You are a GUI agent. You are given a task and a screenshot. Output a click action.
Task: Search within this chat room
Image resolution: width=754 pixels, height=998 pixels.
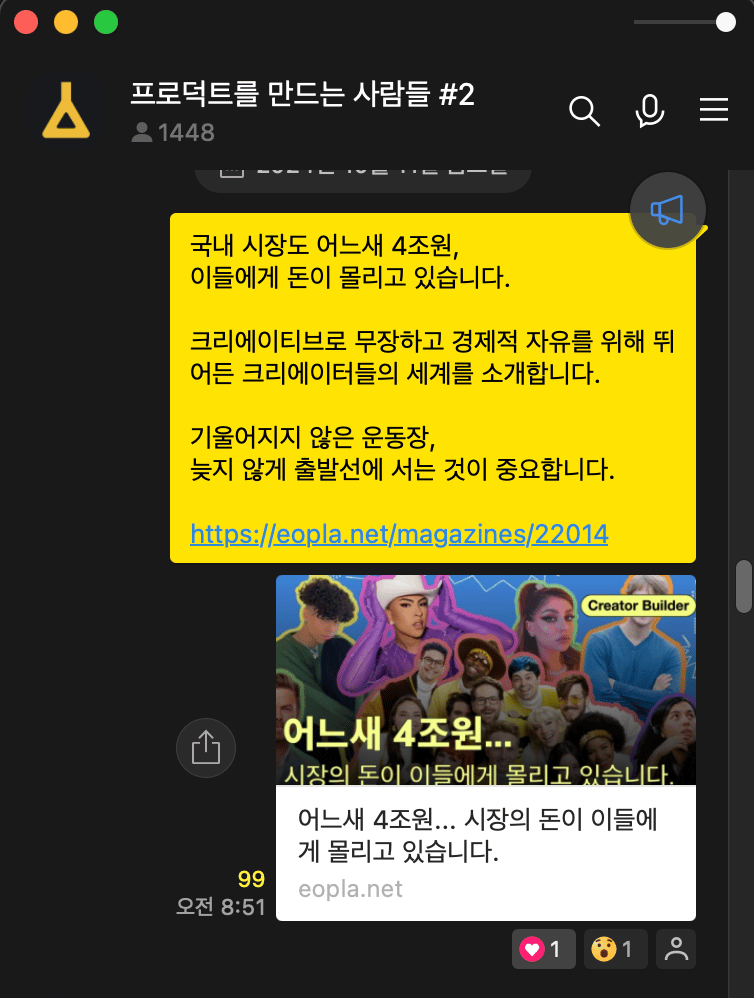[584, 111]
